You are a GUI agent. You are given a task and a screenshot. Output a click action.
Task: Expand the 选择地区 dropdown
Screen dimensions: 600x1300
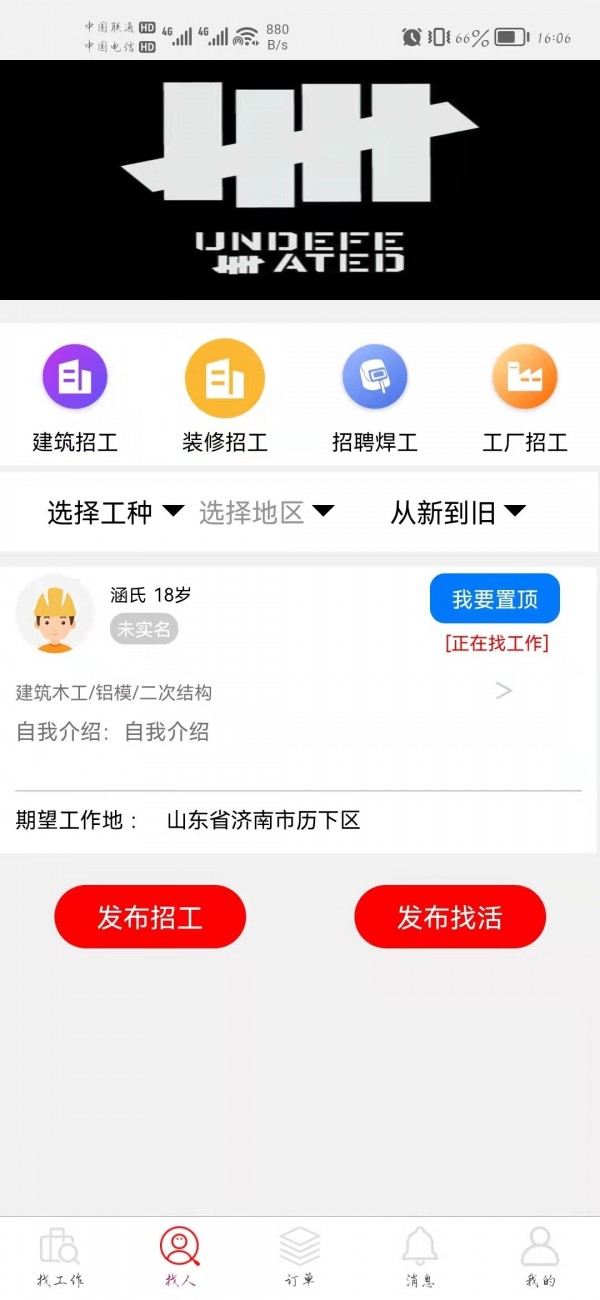click(266, 513)
